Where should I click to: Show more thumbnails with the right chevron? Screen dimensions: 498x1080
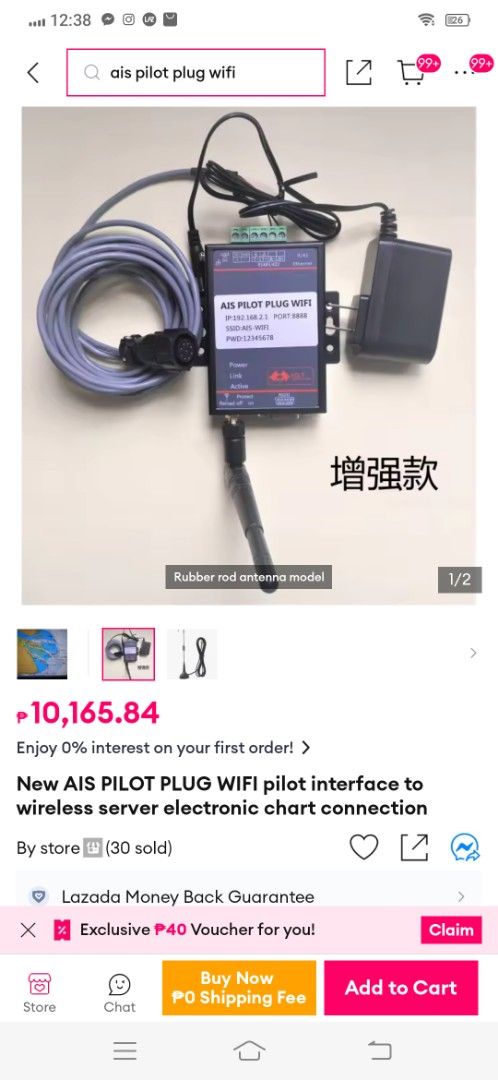point(473,653)
